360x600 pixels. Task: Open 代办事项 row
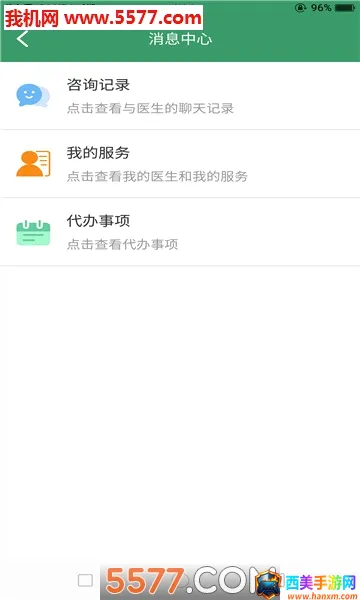click(180, 232)
